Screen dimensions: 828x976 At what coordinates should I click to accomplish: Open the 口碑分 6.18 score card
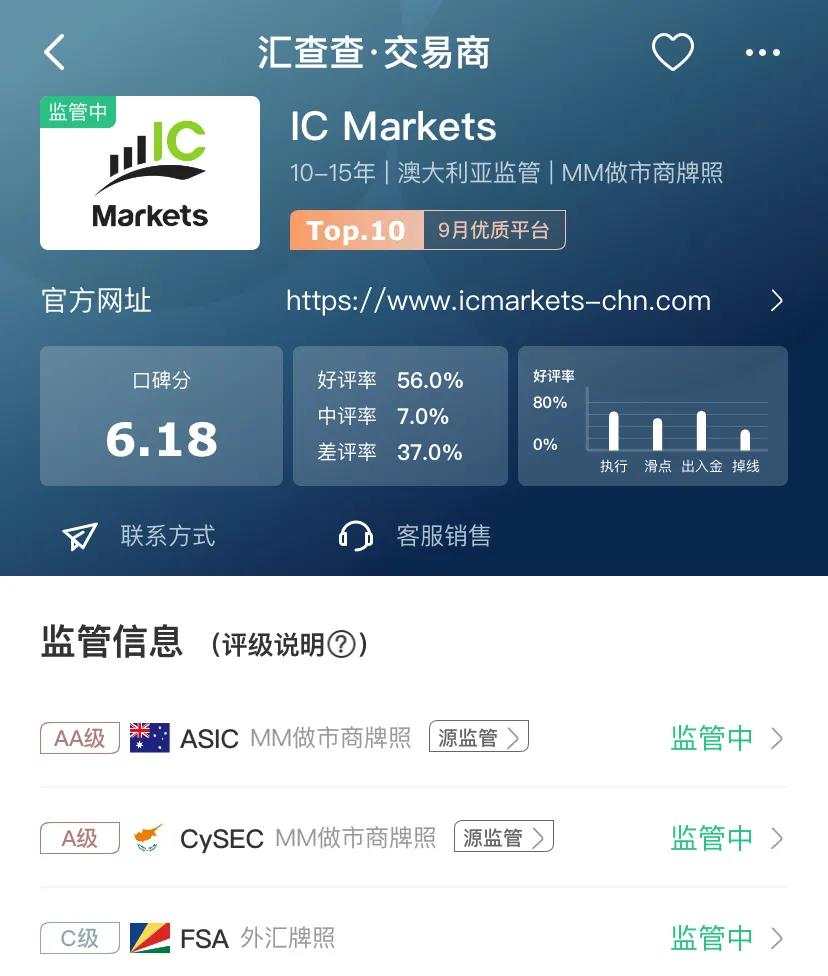pyautogui.click(x=161, y=416)
